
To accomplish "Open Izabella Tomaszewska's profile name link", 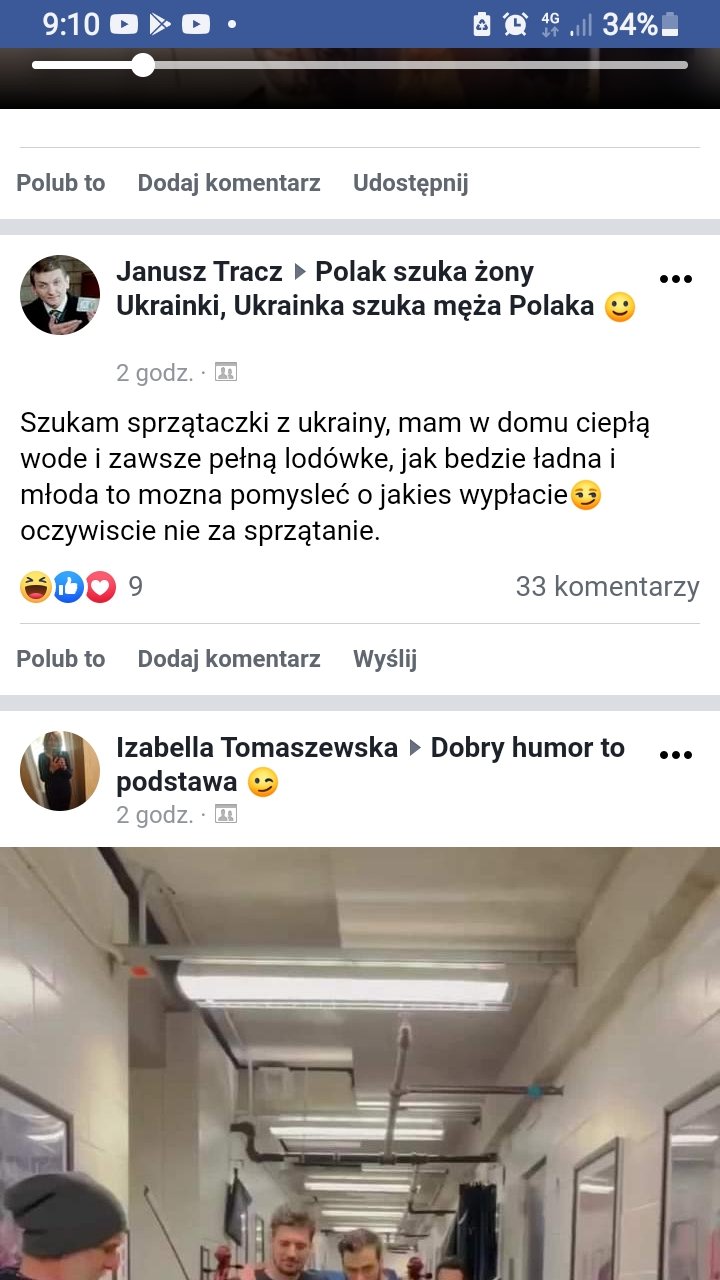I will [x=257, y=748].
